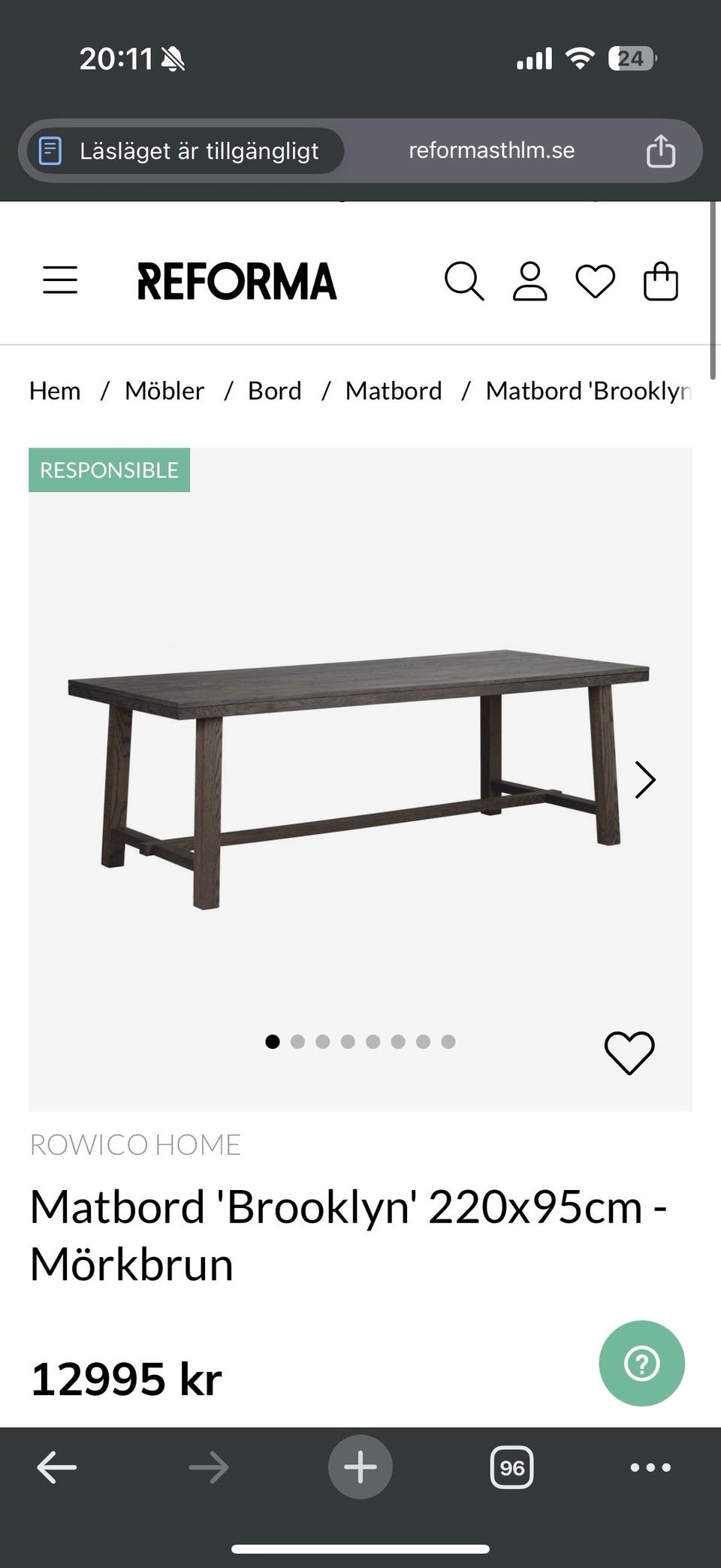Go to the Matbord breadcrumb
This screenshot has width=721, height=1568.
click(x=394, y=391)
